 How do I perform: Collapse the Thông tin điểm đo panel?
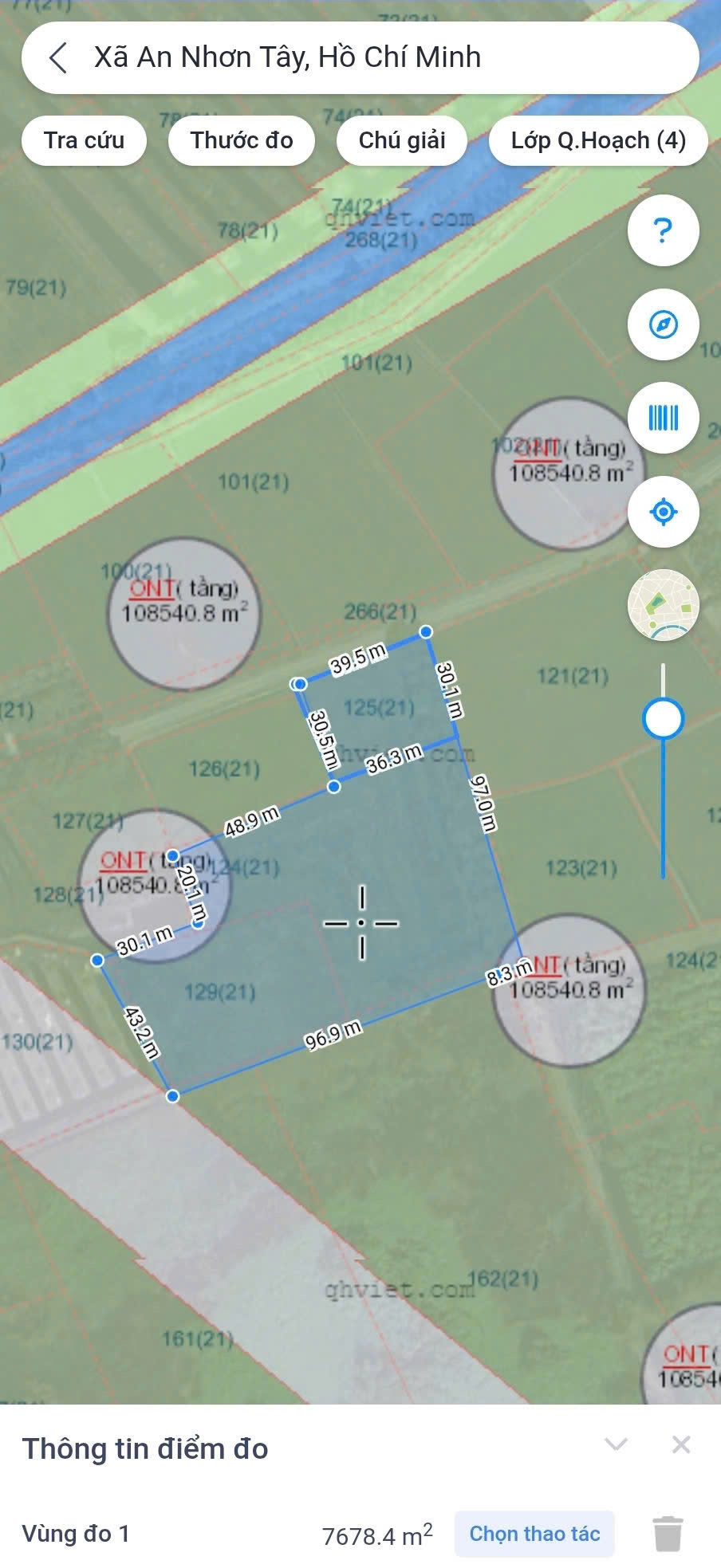[x=616, y=1444]
